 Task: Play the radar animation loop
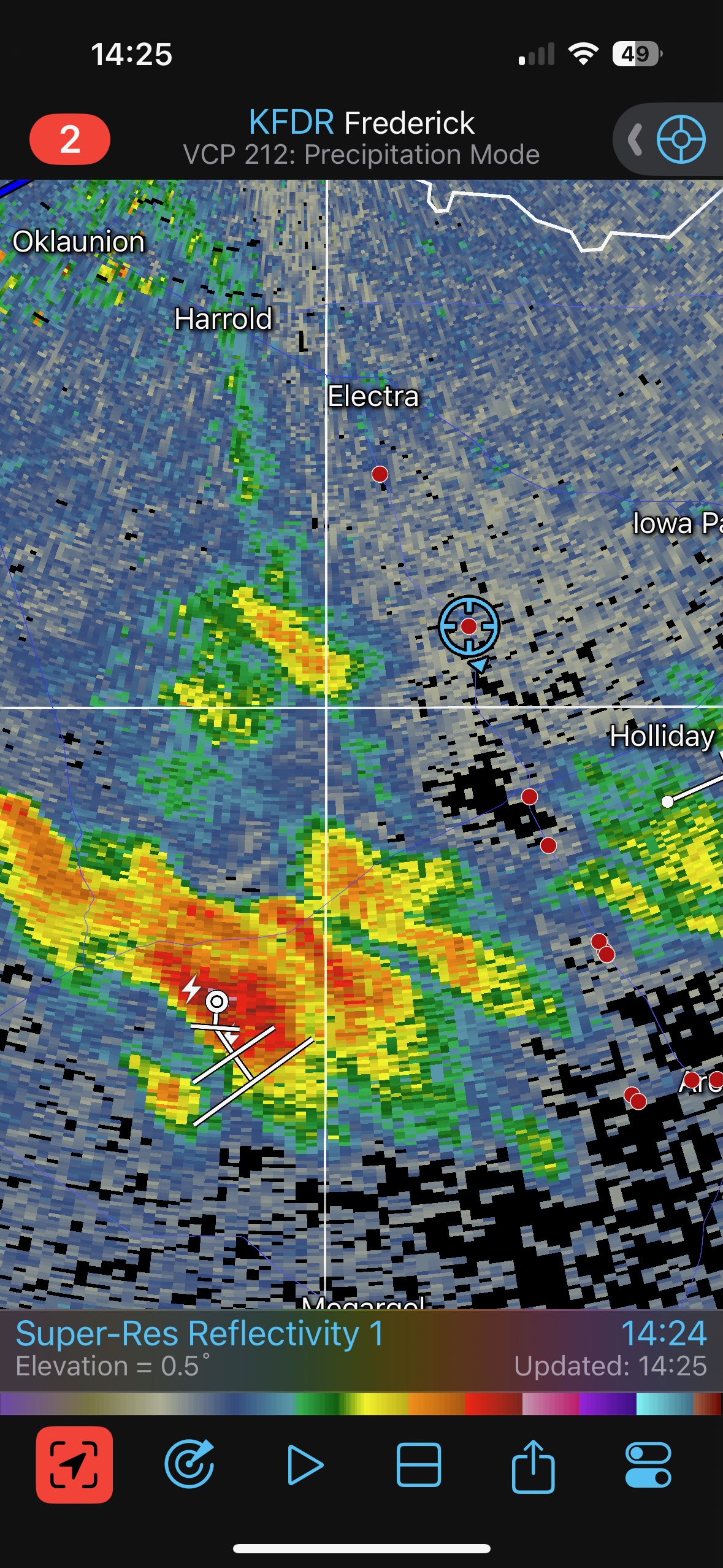click(x=305, y=1465)
